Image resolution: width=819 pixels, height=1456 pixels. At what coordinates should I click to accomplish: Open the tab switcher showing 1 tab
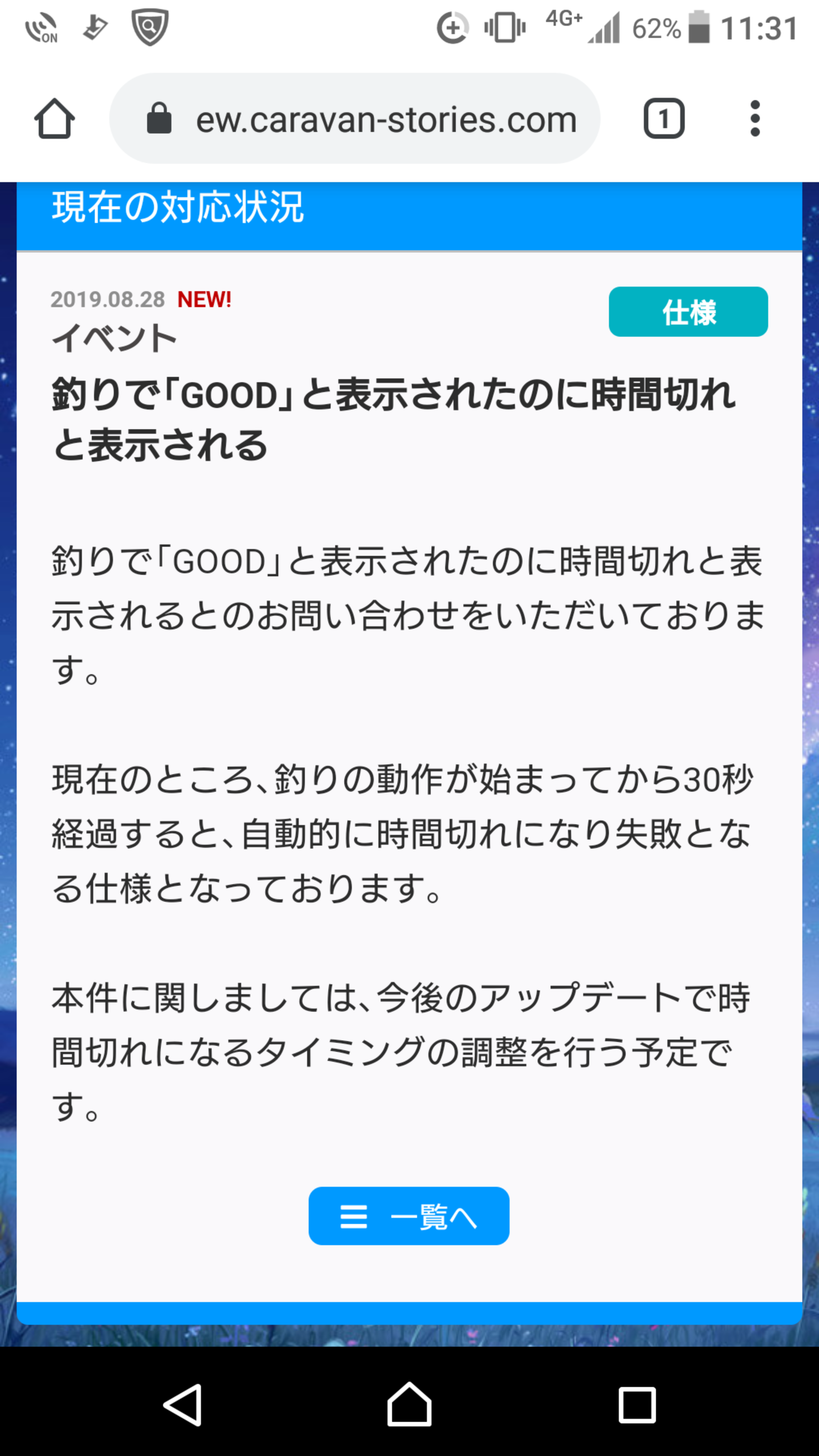[663, 118]
